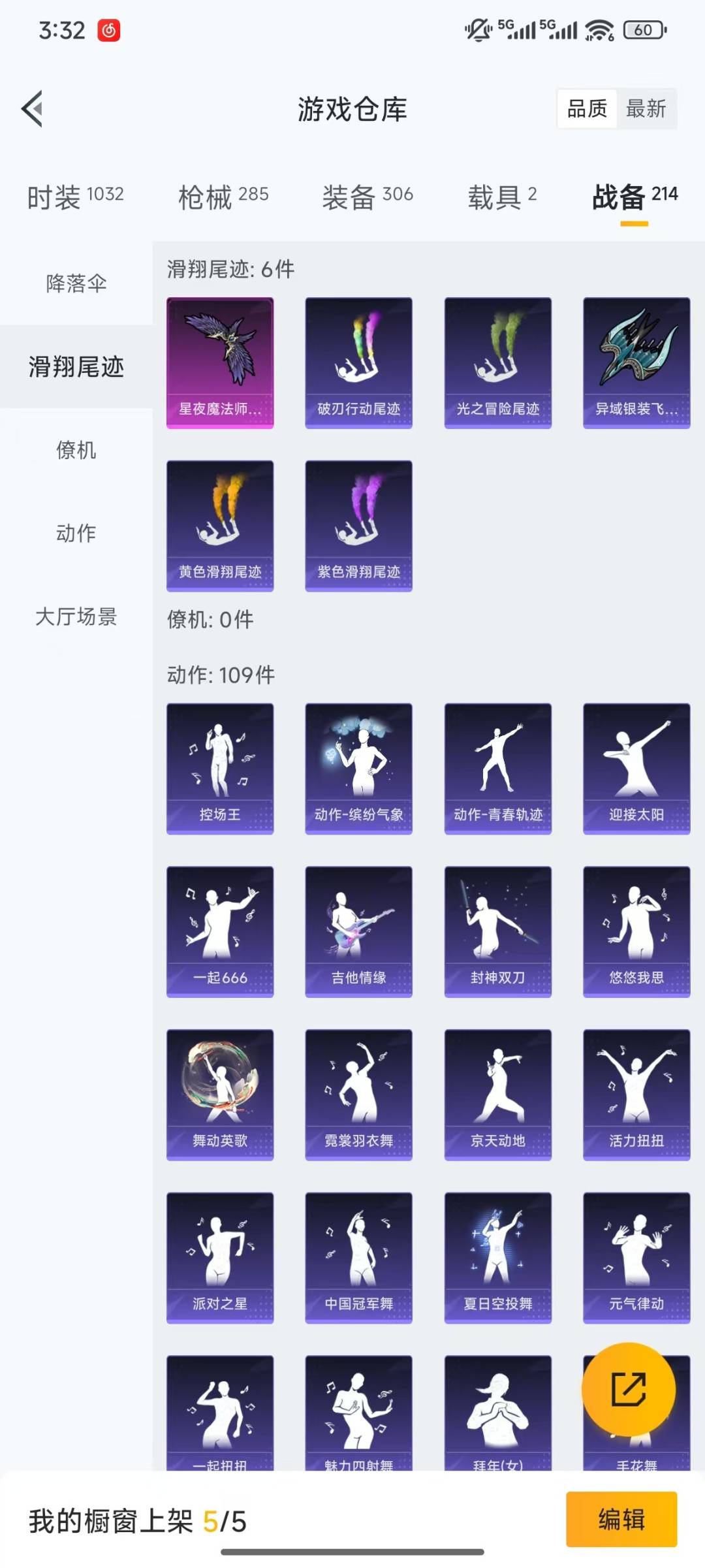Sort the warehouse by 最新
This screenshot has height=1568, width=705.
[x=646, y=108]
